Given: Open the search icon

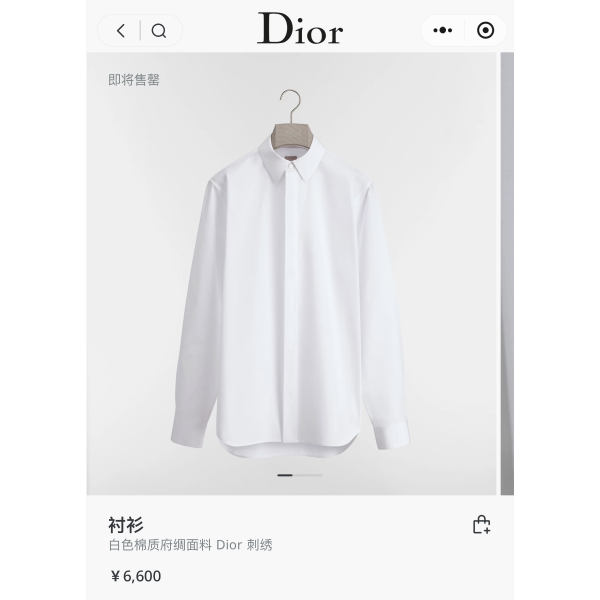Looking at the screenshot, I should [x=158, y=30].
